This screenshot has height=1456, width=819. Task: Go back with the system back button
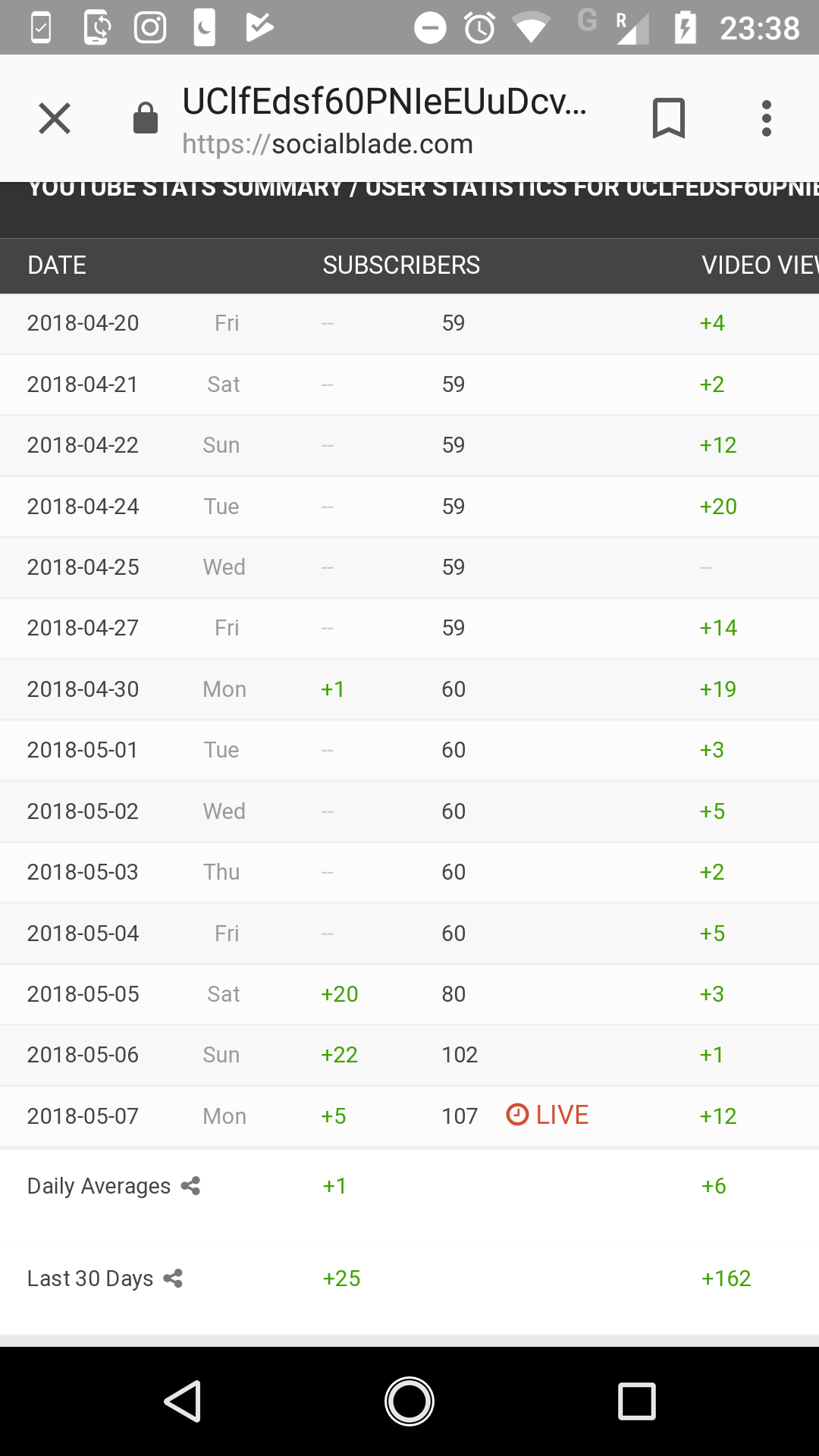pyautogui.click(x=183, y=1401)
